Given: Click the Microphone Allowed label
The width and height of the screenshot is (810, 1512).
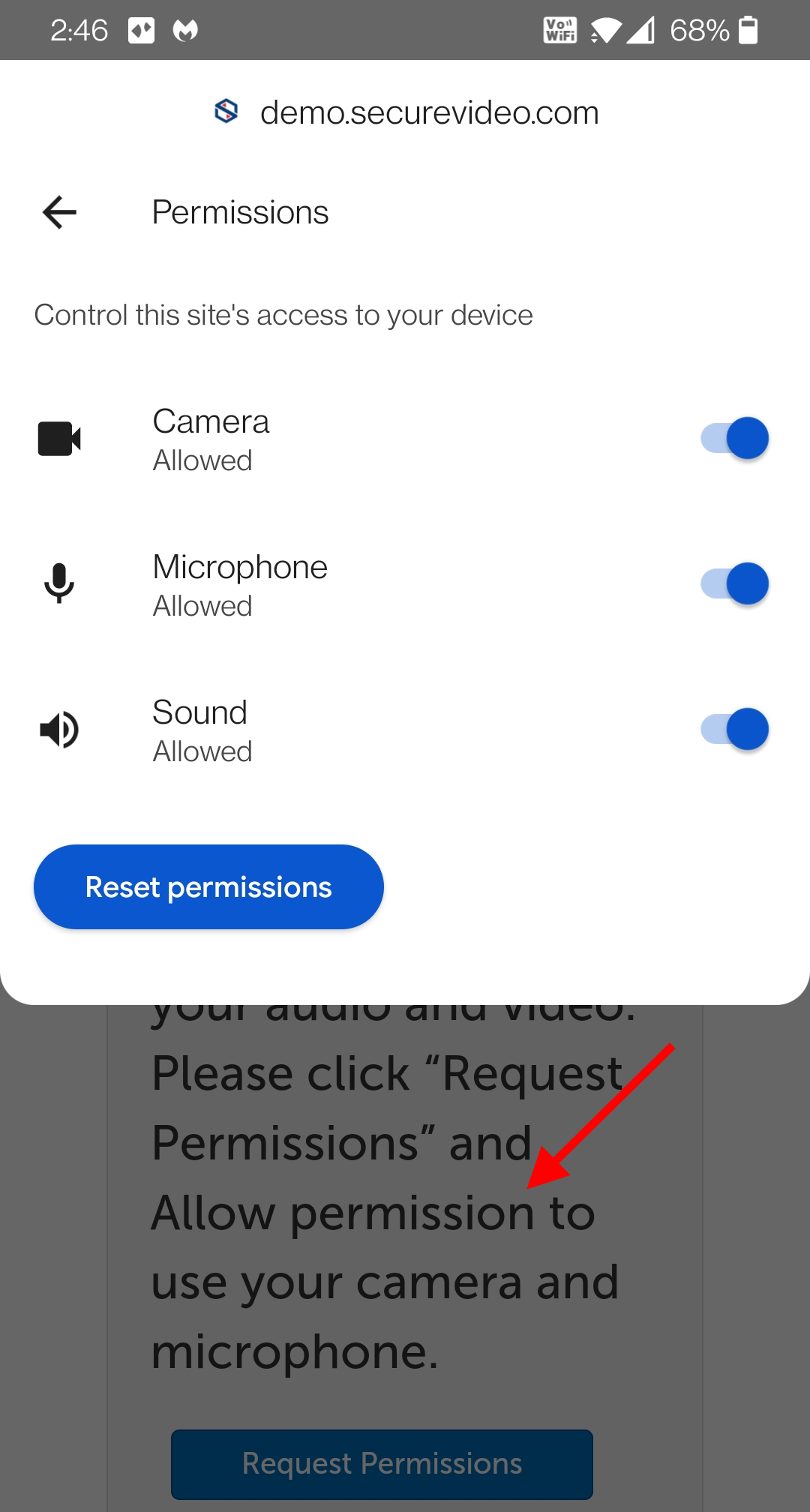Looking at the screenshot, I should [202, 605].
